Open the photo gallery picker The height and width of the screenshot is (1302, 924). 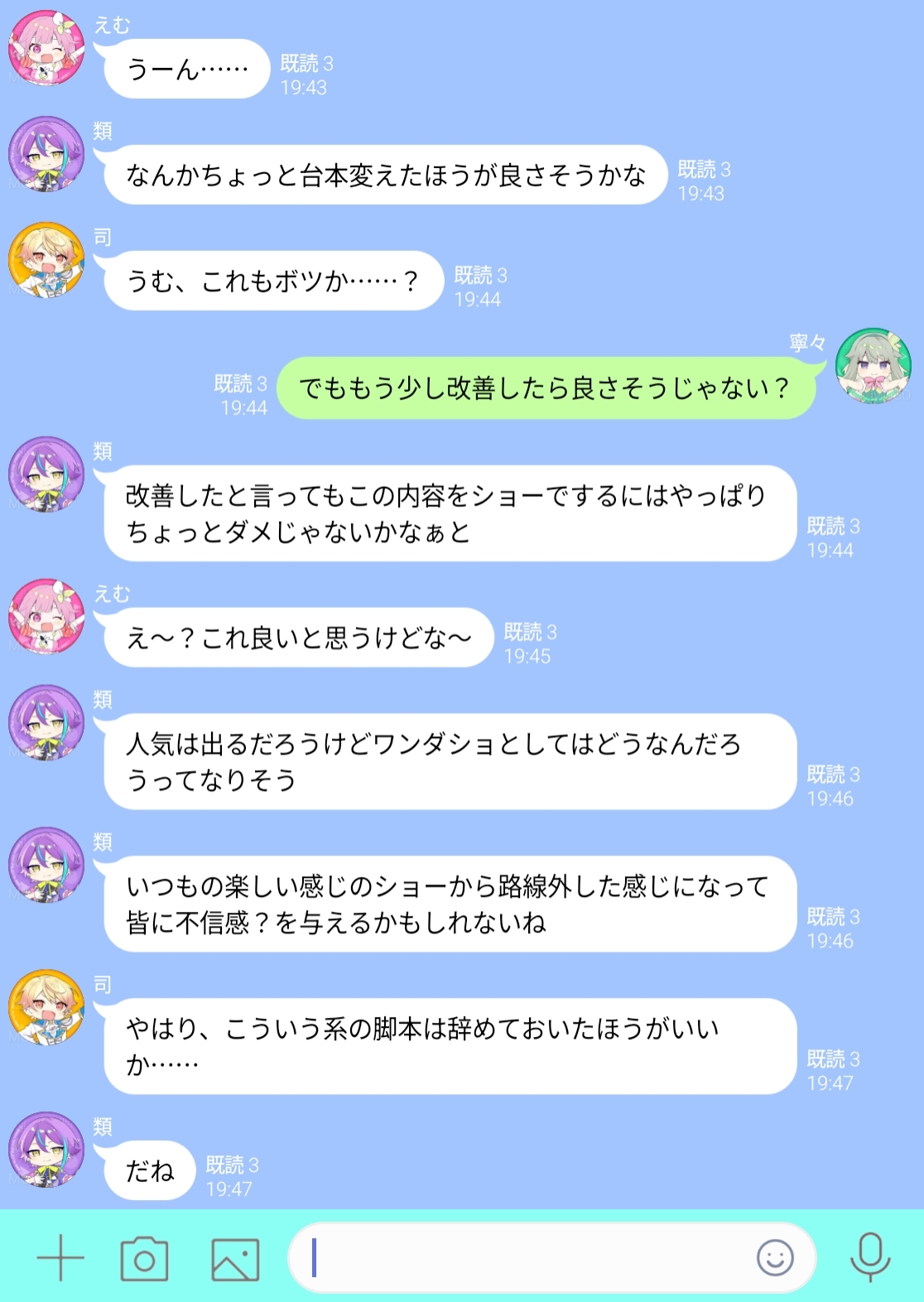tap(235, 1259)
